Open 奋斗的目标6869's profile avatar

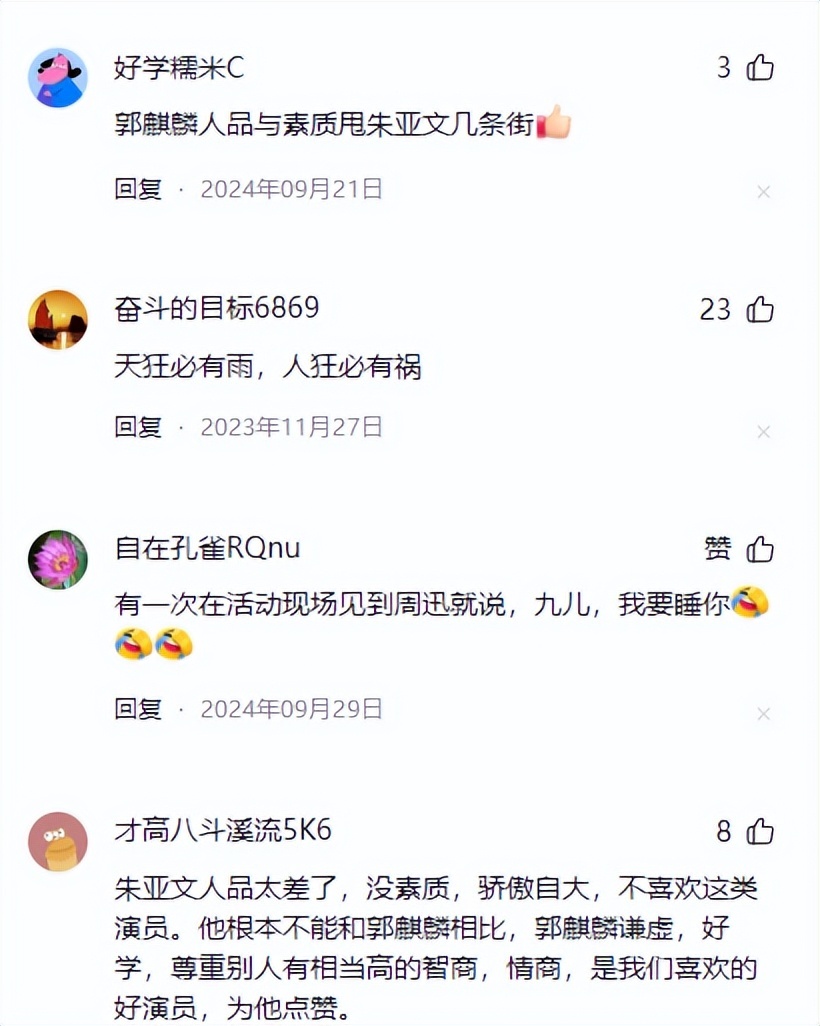click(x=57, y=319)
